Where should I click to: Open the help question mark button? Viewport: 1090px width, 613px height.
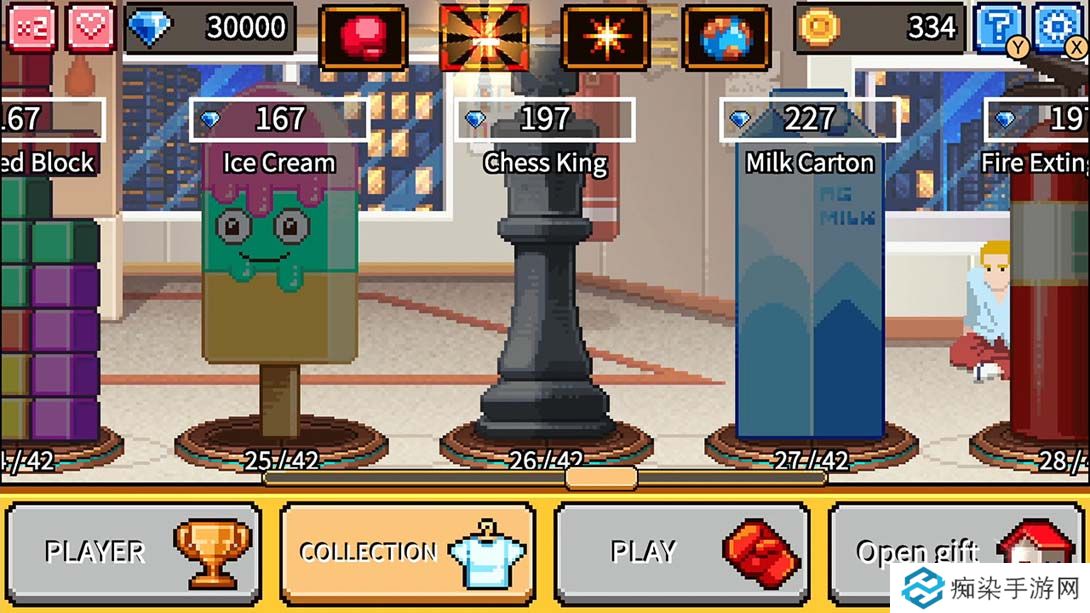[x=998, y=27]
